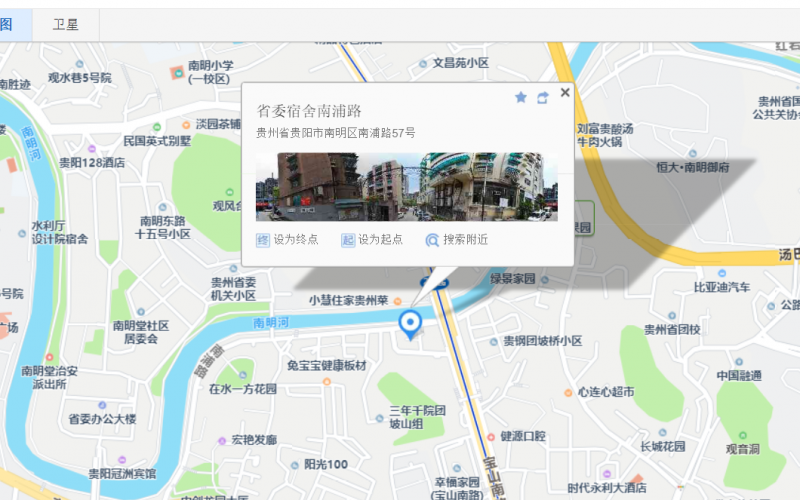
Task: Favorite this location with the star icon
Action: [521, 97]
